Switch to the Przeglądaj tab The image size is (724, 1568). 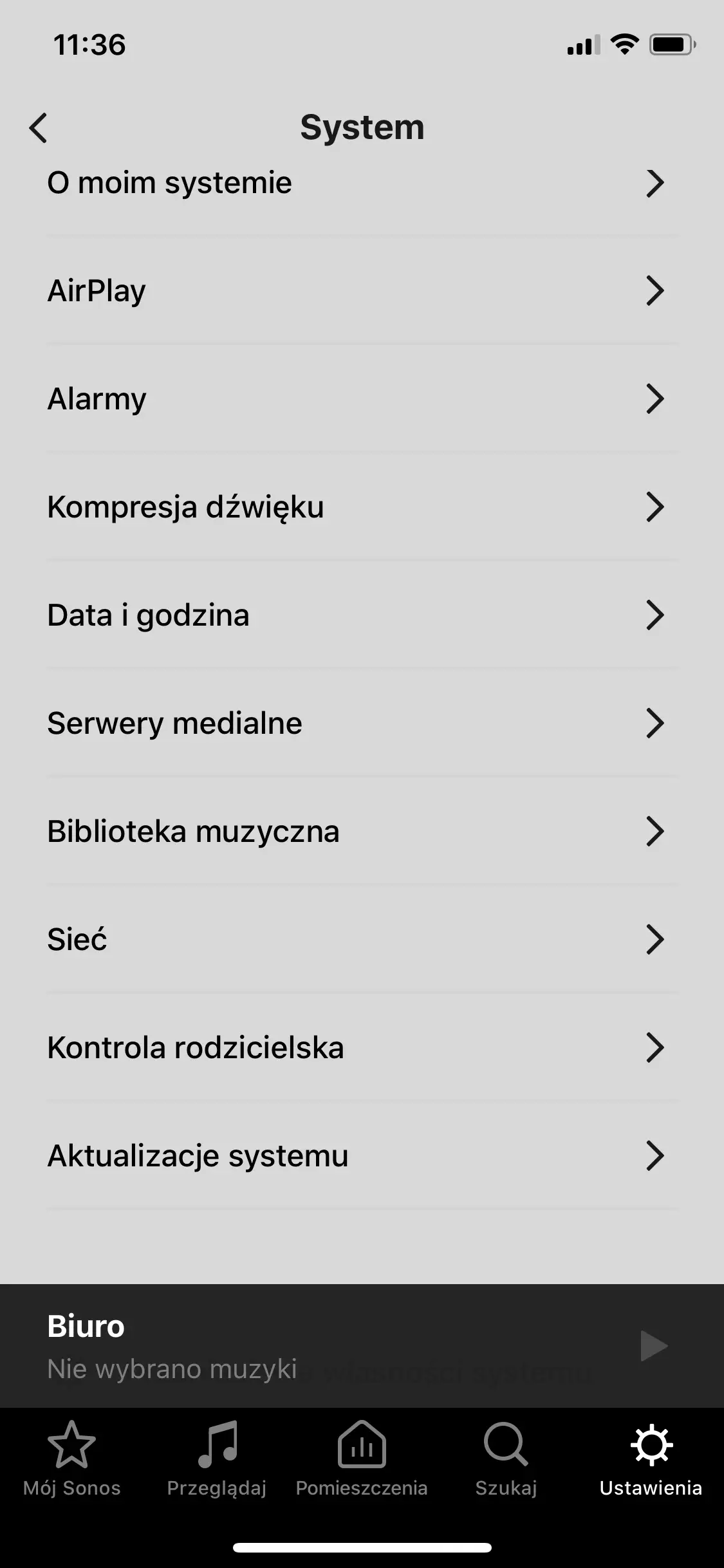coord(217,1460)
